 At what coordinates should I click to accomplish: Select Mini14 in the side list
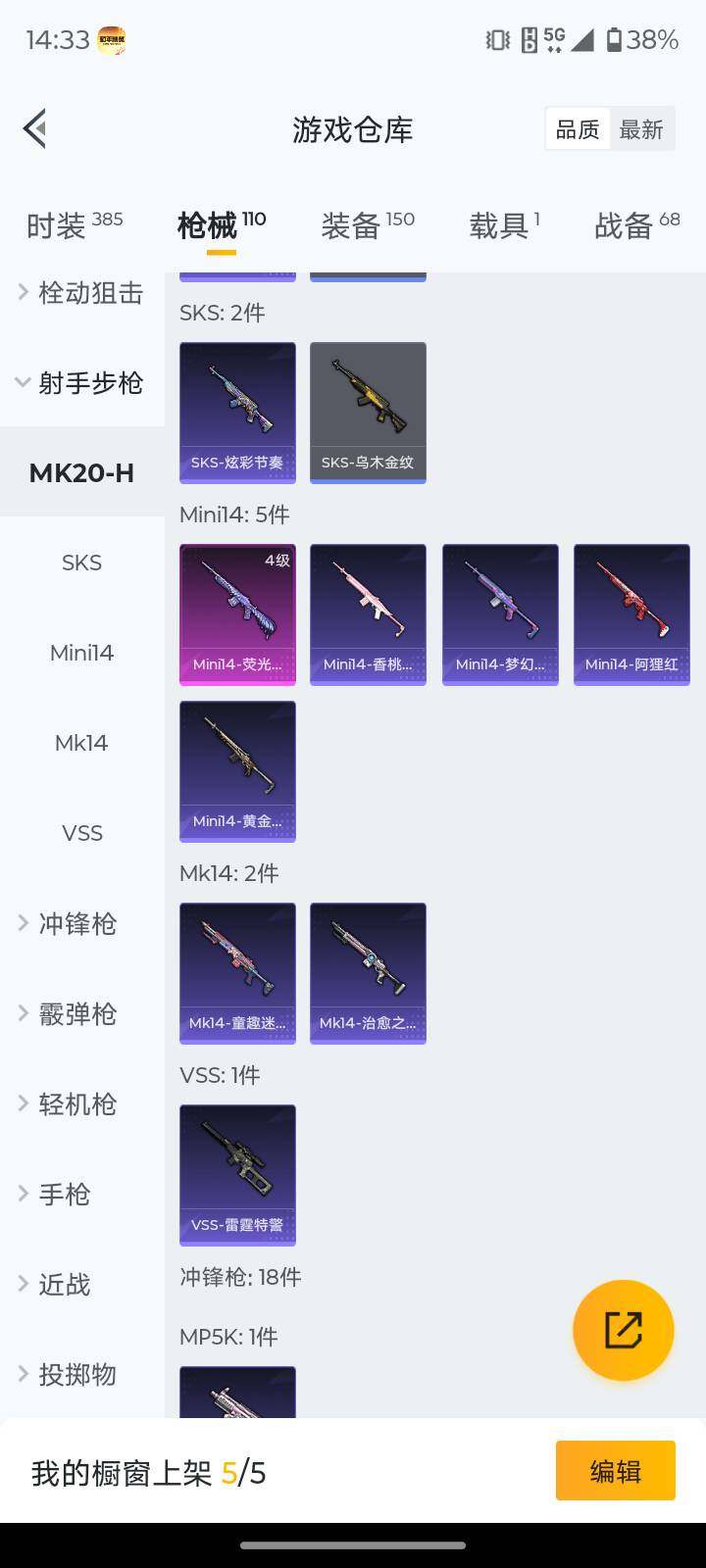click(x=81, y=653)
